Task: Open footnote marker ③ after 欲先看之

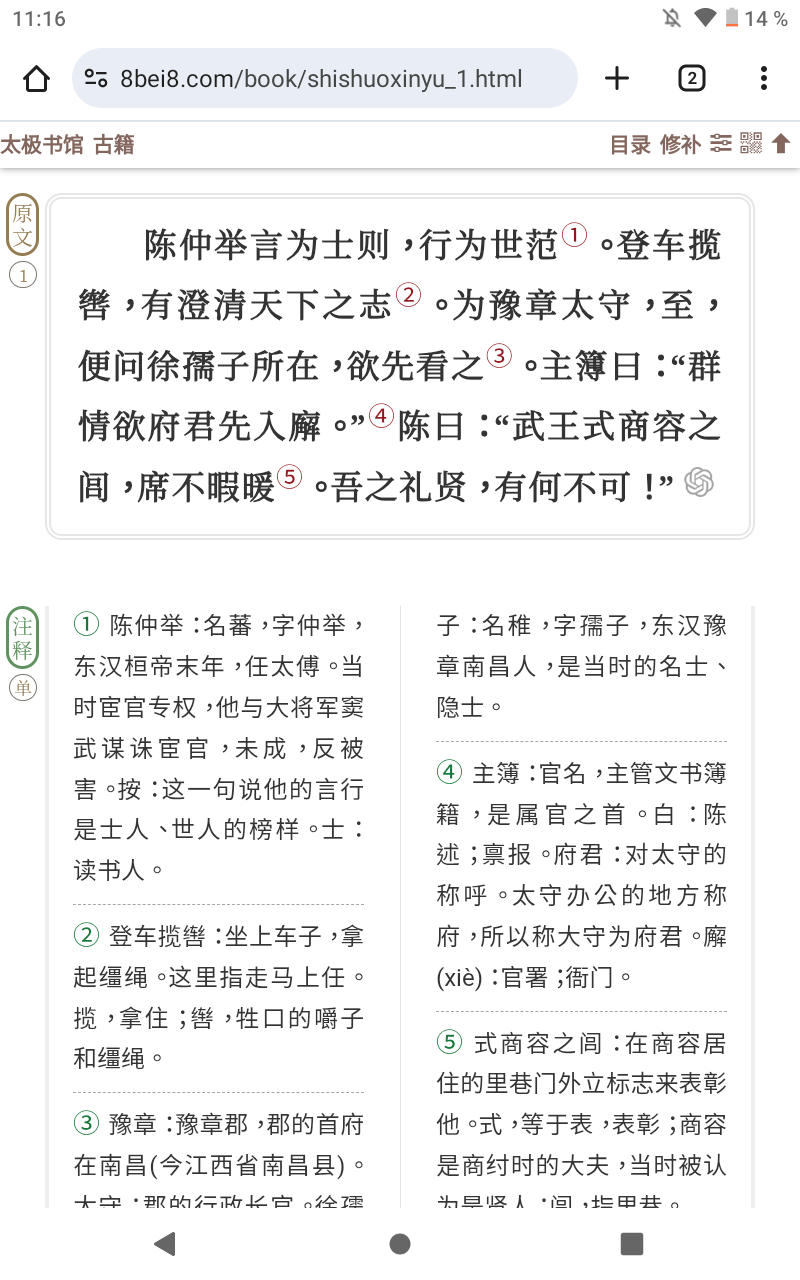Action: [x=499, y=357]
